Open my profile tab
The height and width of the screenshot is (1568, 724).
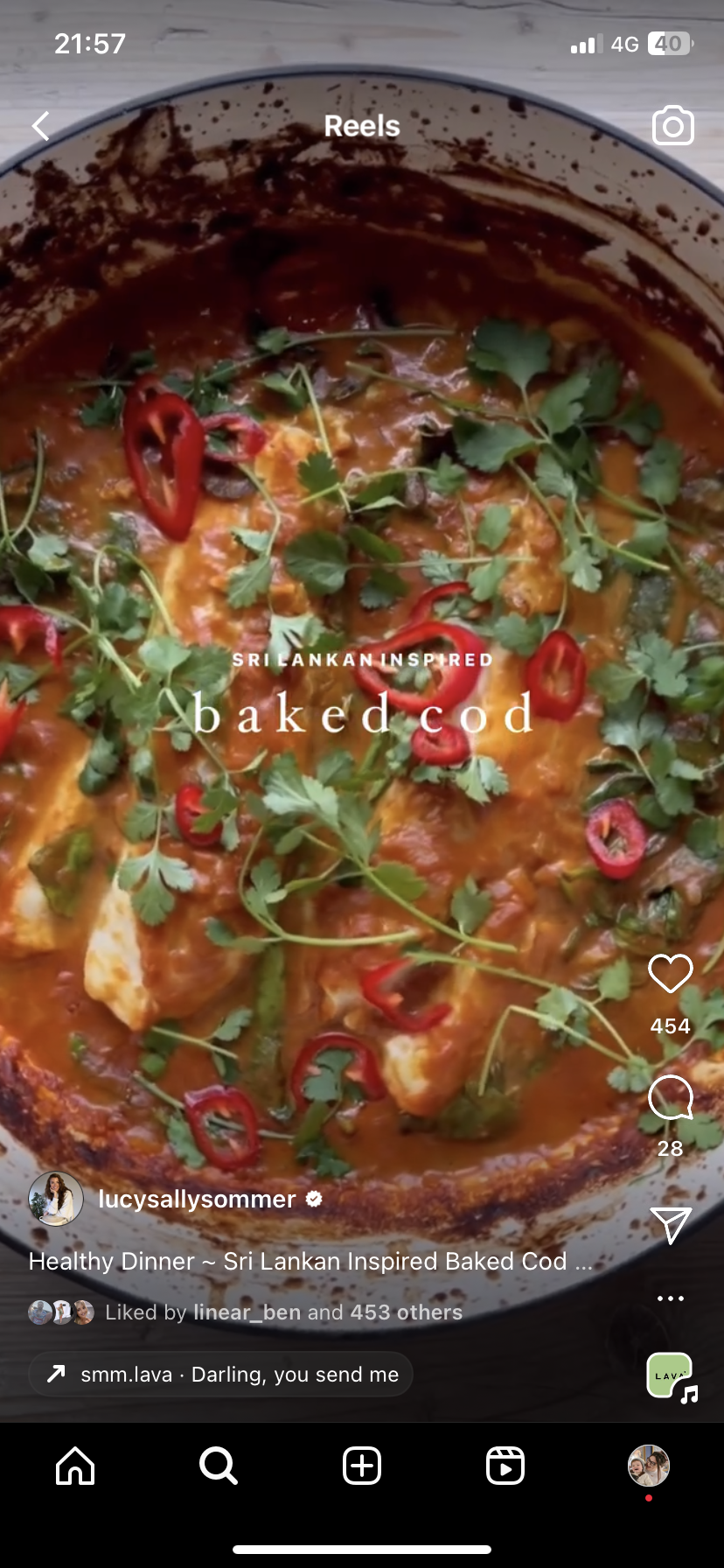pos(649,1466)
